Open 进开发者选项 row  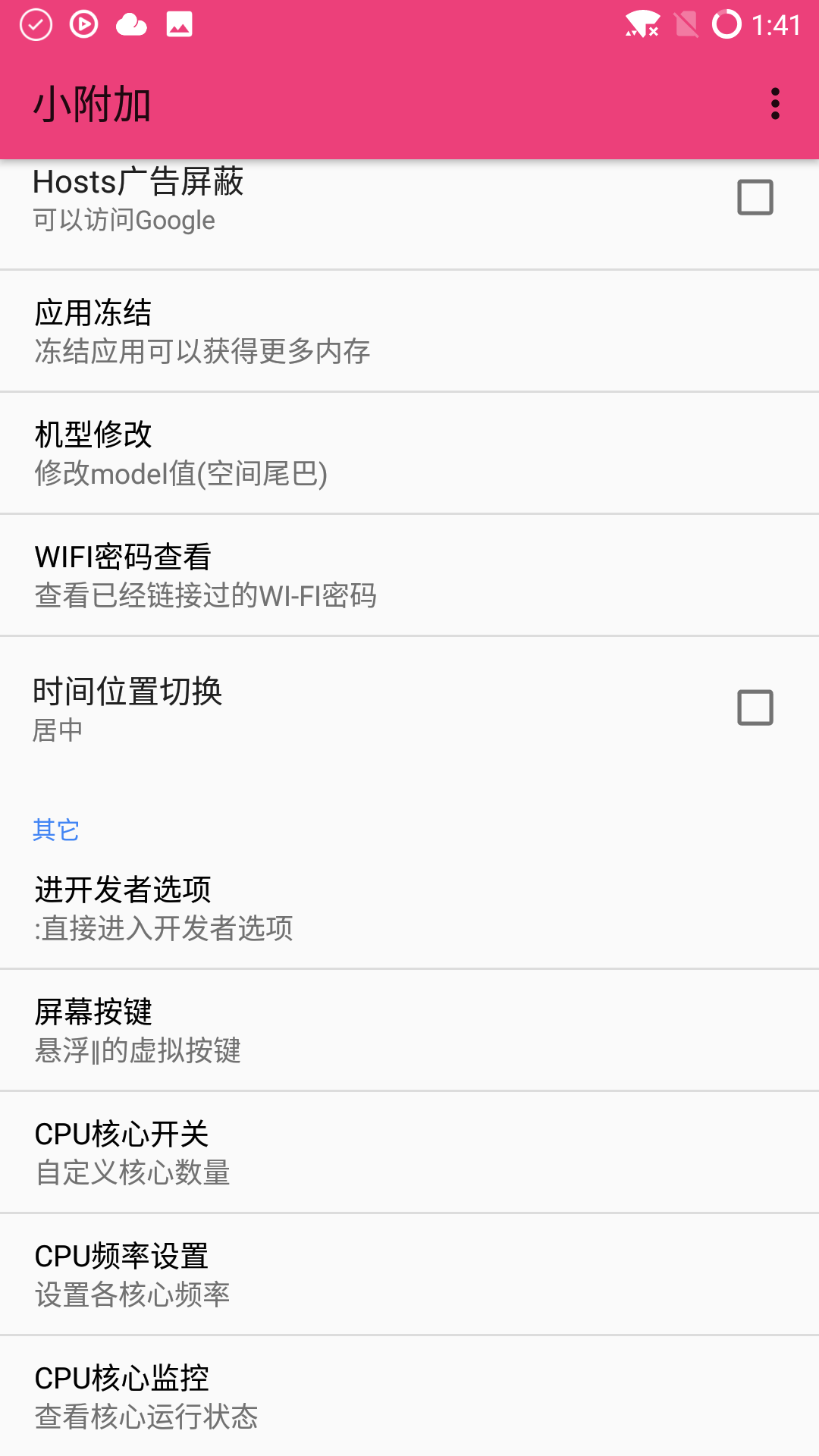point(409,908)
